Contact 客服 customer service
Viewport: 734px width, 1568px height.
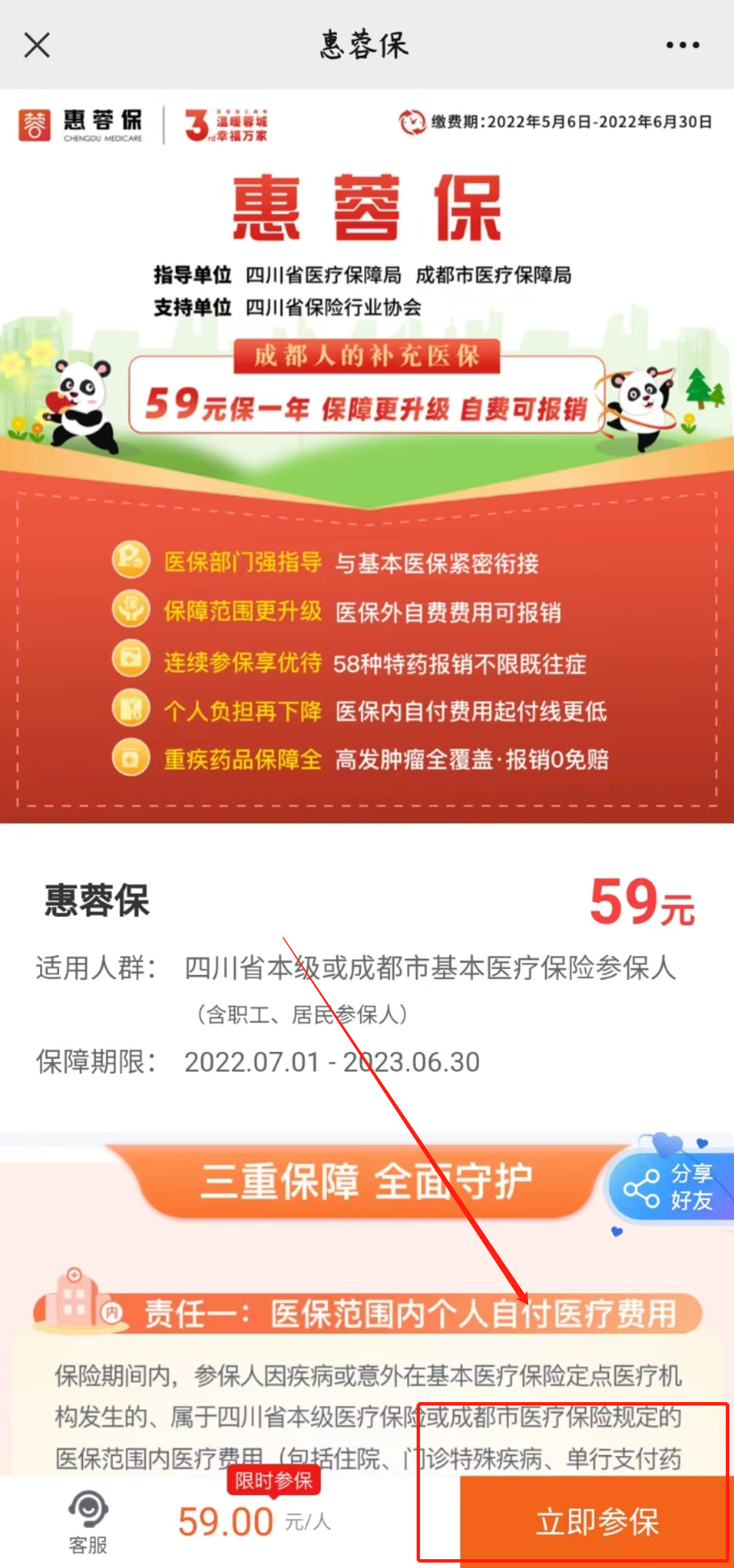88,1522
